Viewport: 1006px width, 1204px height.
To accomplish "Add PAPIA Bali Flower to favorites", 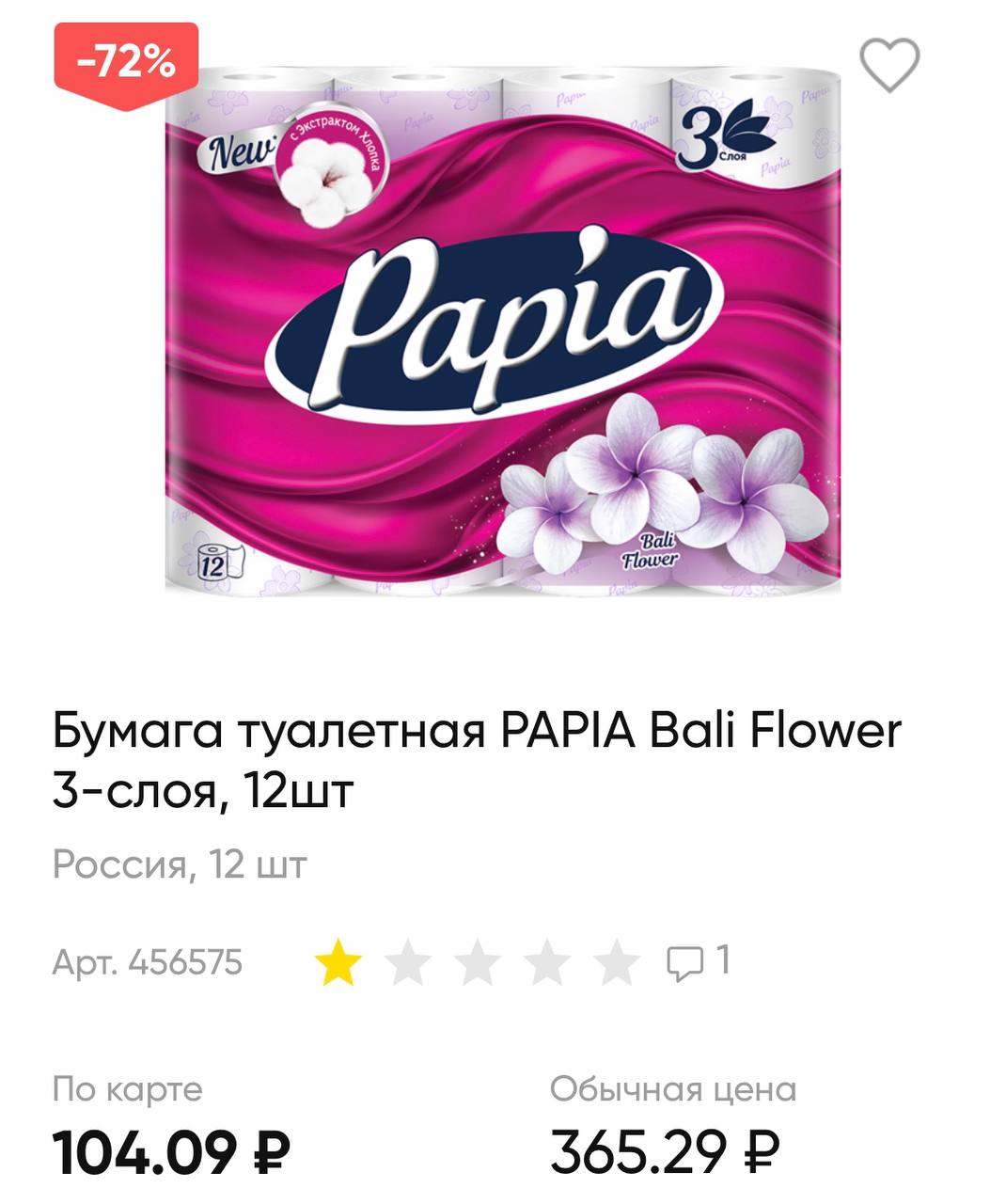I will click(x=888, y=64).
